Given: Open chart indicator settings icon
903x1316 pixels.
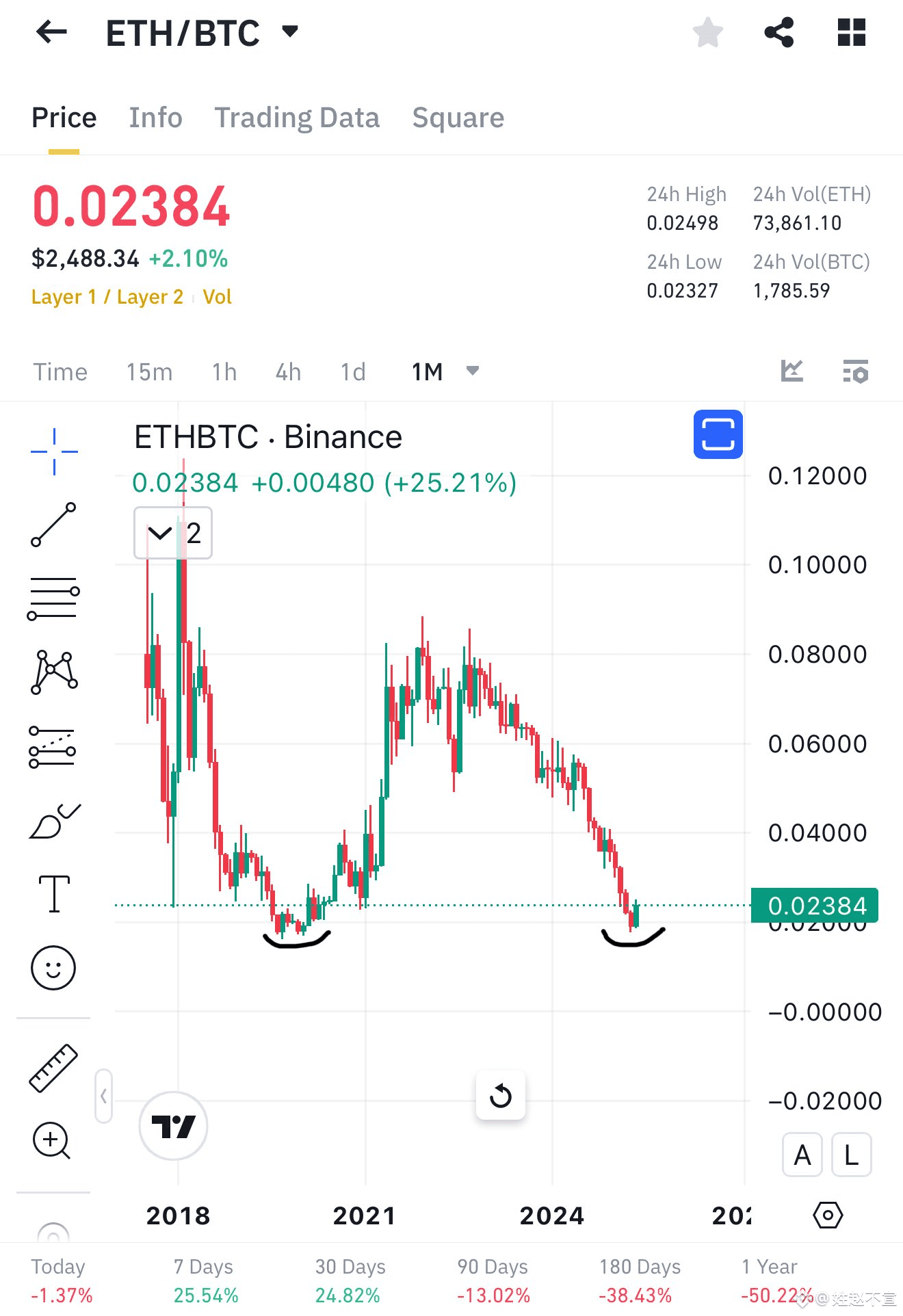Looking at the screenshot, I should pyautogui.click(x=855, y=371).
